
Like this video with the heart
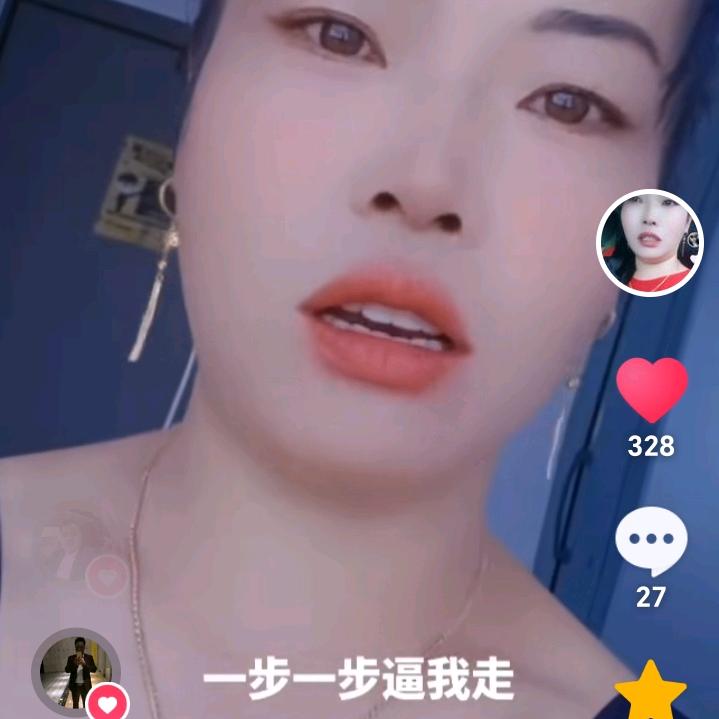pos(651,390)
